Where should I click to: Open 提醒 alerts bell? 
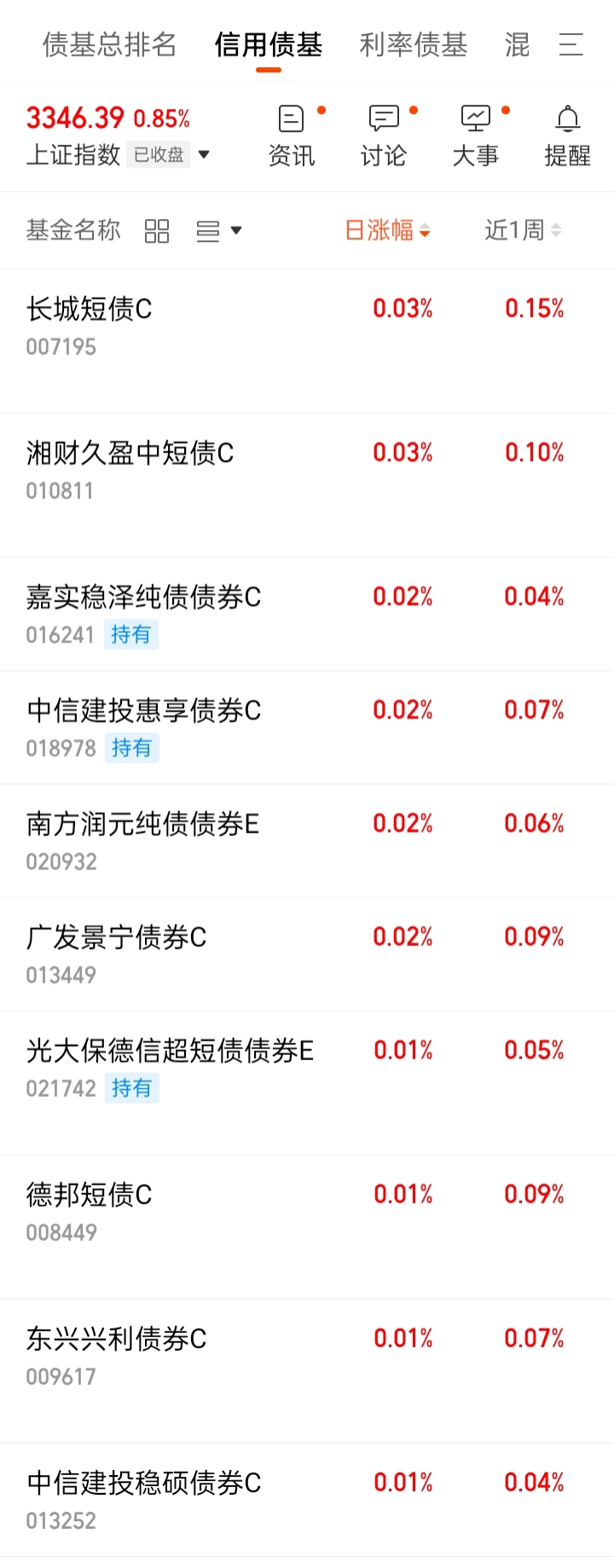pos(567,136)
